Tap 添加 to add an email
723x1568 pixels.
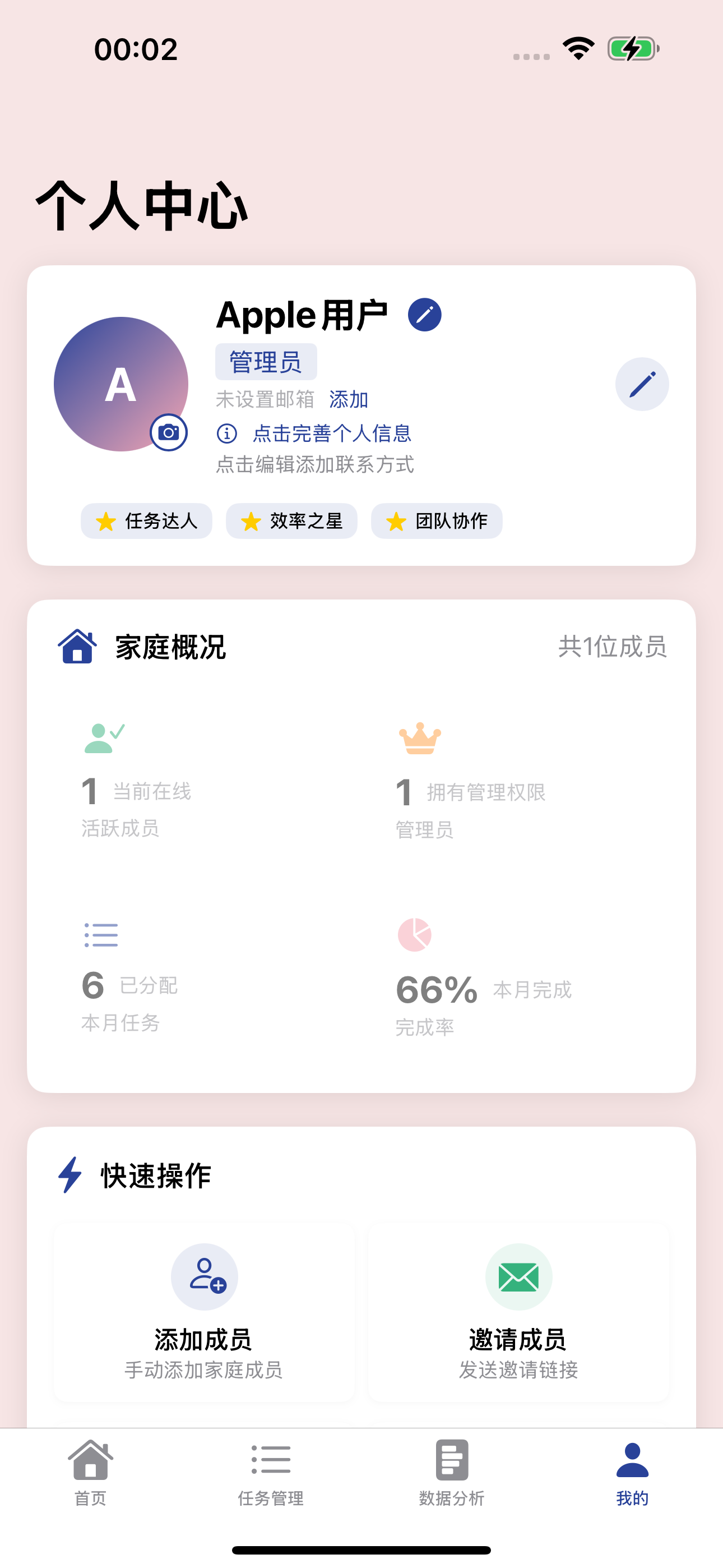[349, 400]
